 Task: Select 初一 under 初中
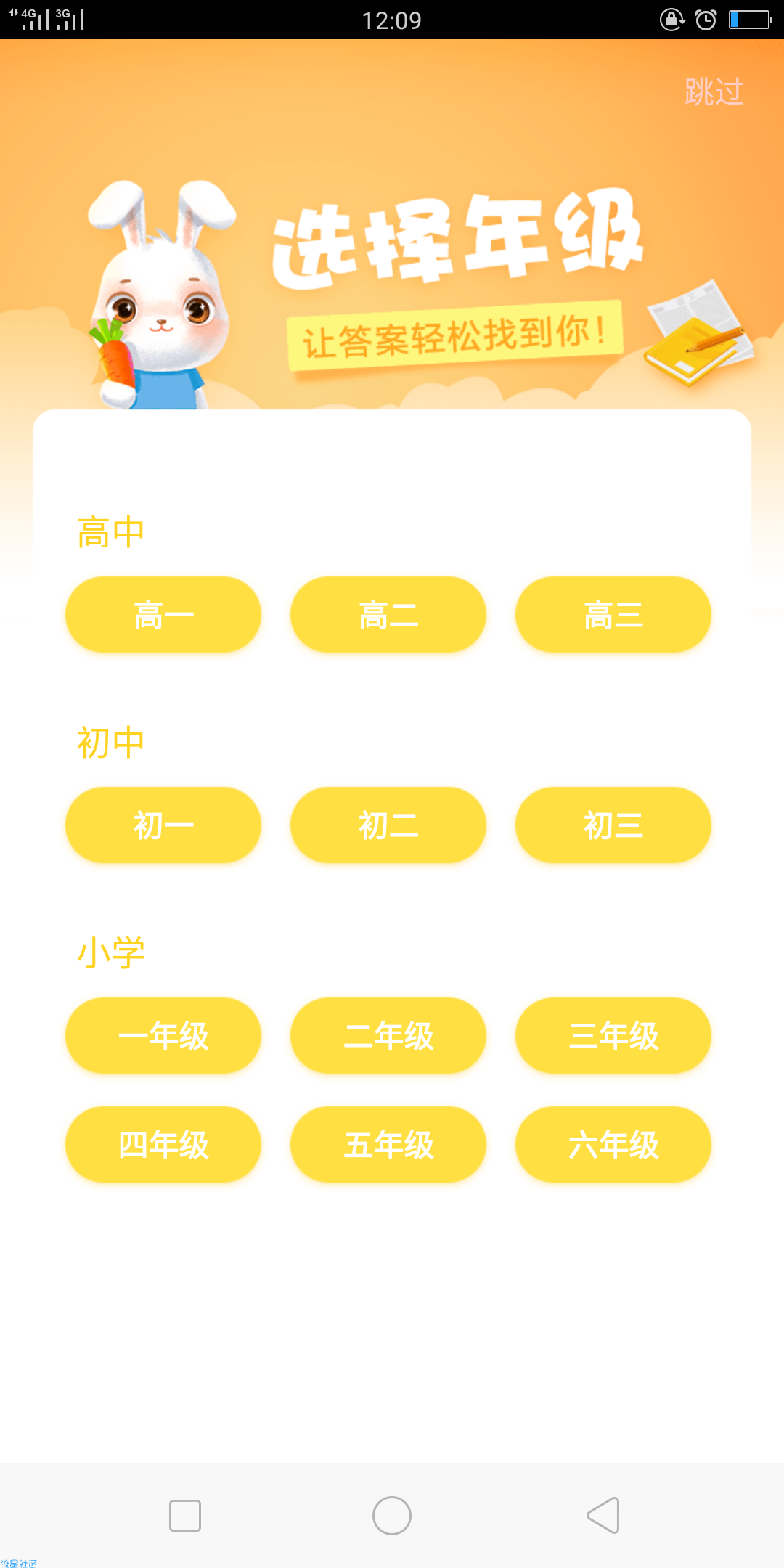click(x=163, y=825)
